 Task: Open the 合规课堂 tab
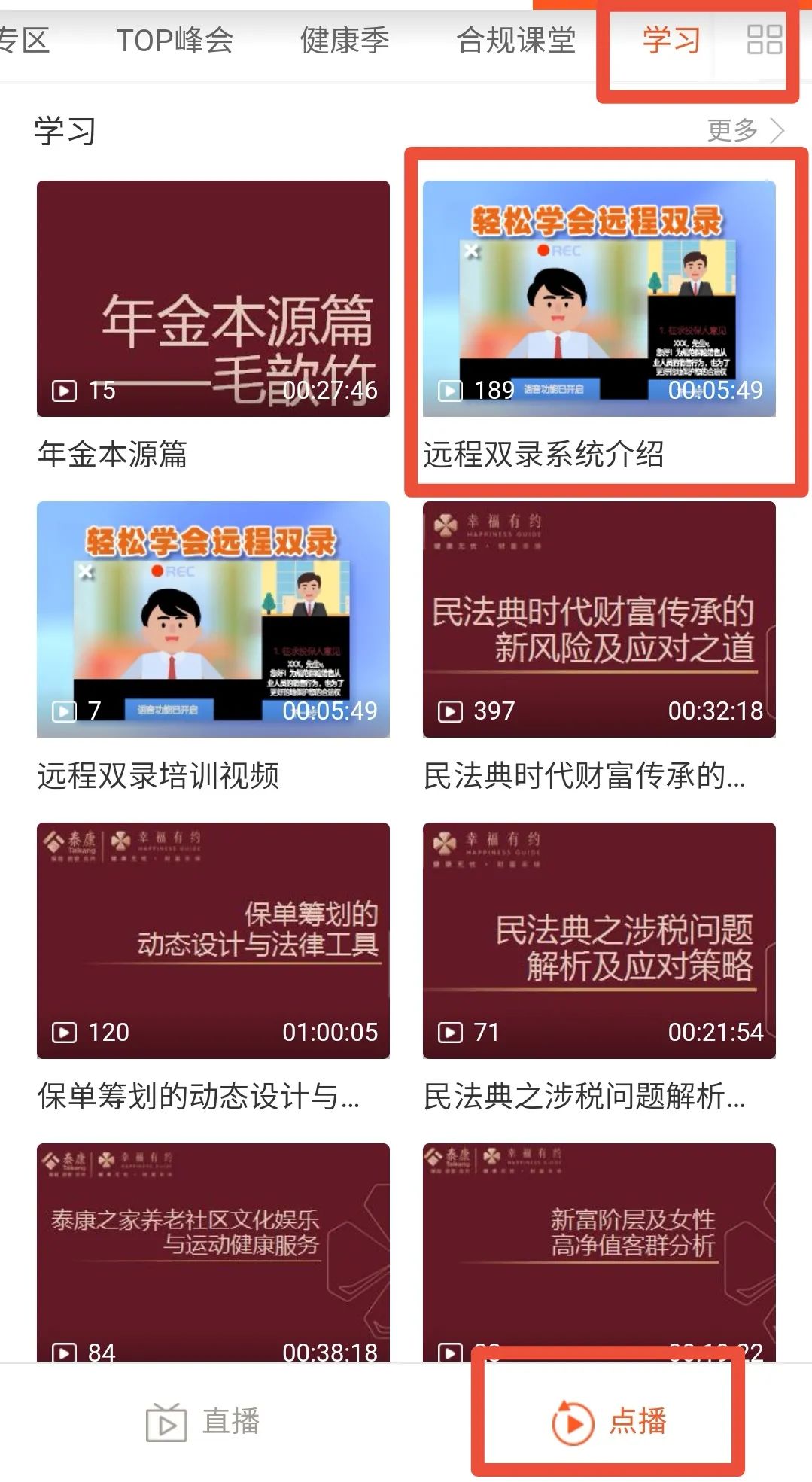515,40
